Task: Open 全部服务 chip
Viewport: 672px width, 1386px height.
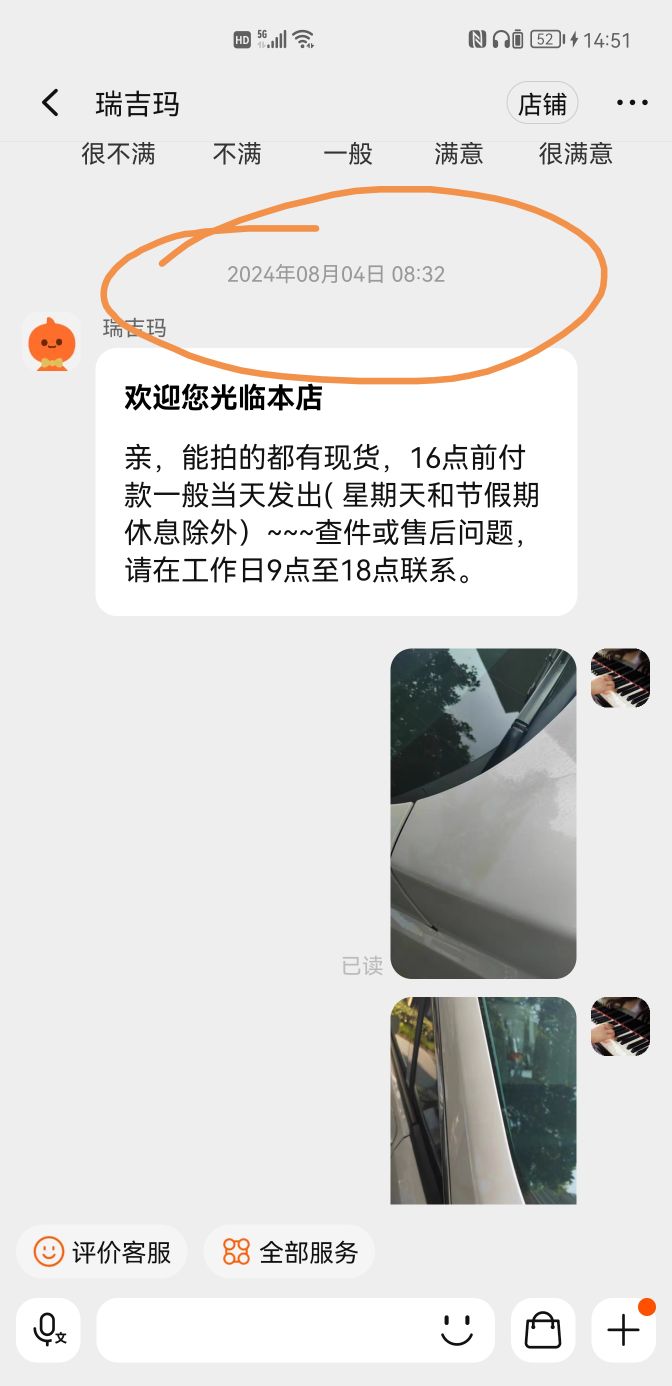Action: tap(290, 1252)
